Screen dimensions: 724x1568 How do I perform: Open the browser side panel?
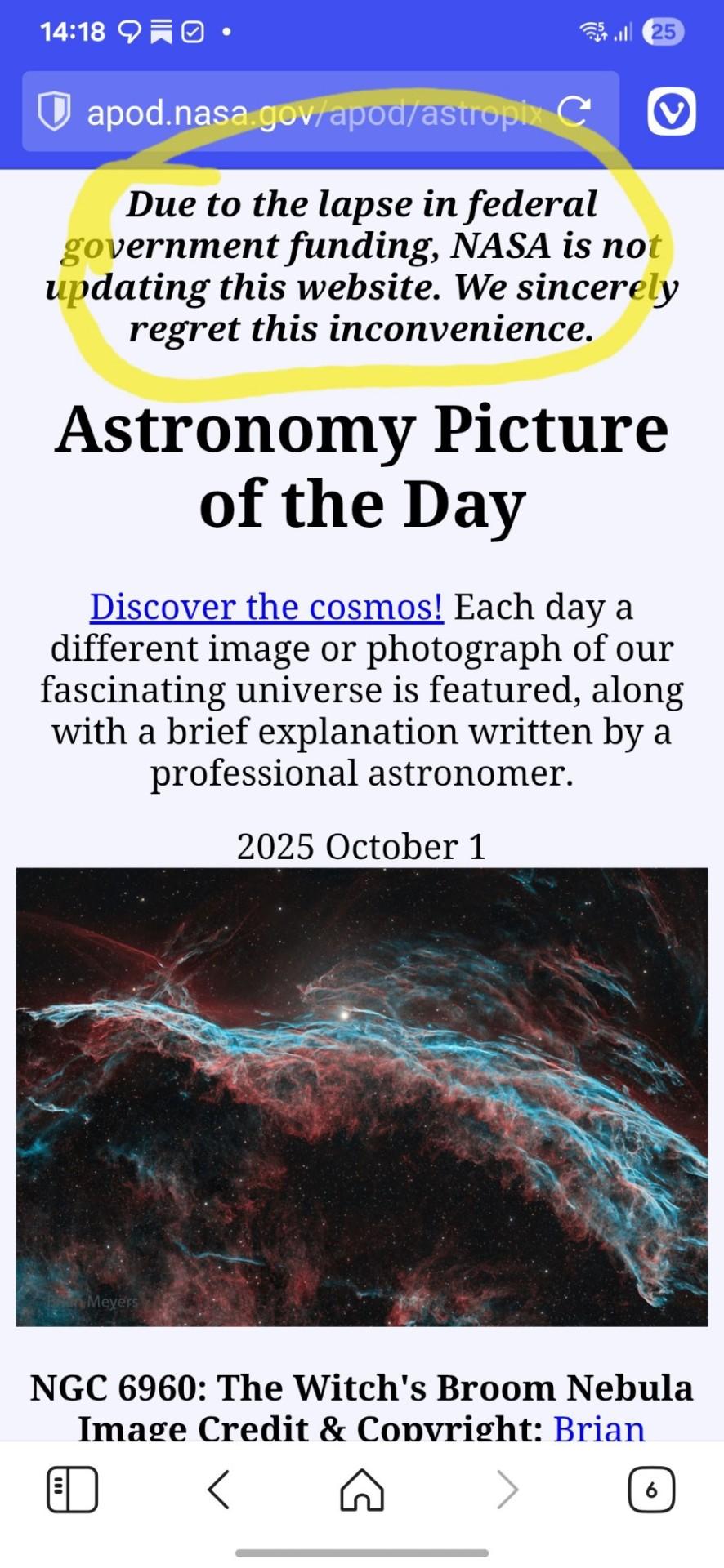72,1490
